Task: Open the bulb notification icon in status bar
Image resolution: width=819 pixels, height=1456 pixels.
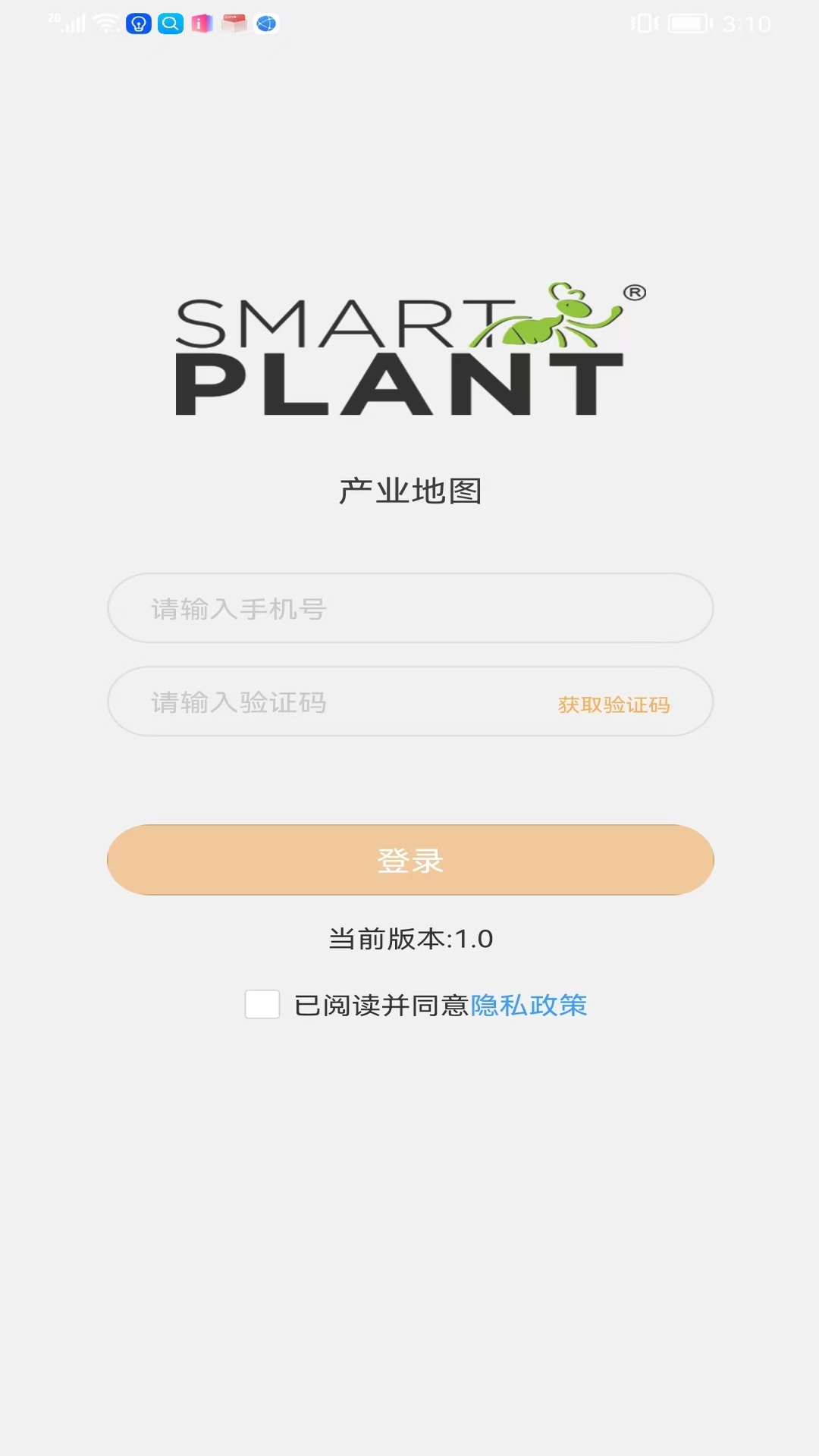Action: point(139,24)
